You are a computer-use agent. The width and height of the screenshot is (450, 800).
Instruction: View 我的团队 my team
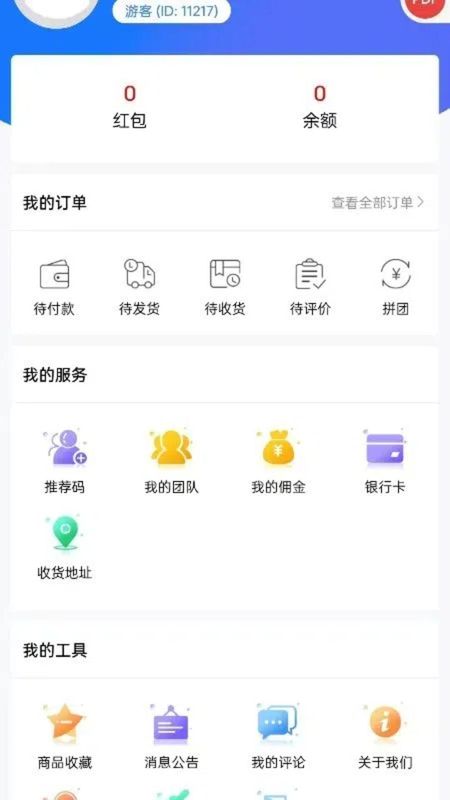tap(171, 462)
